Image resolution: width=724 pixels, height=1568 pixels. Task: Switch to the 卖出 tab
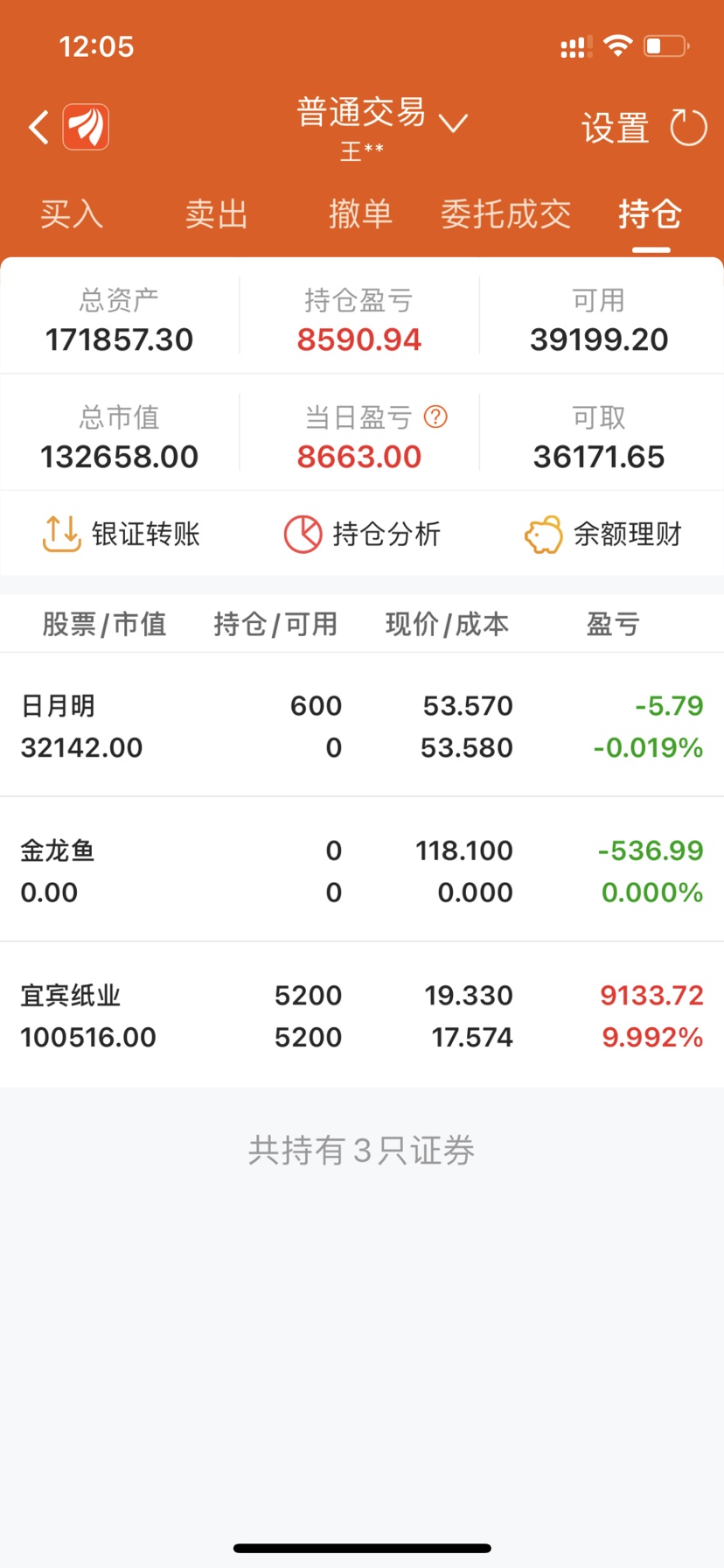point(216,214)
